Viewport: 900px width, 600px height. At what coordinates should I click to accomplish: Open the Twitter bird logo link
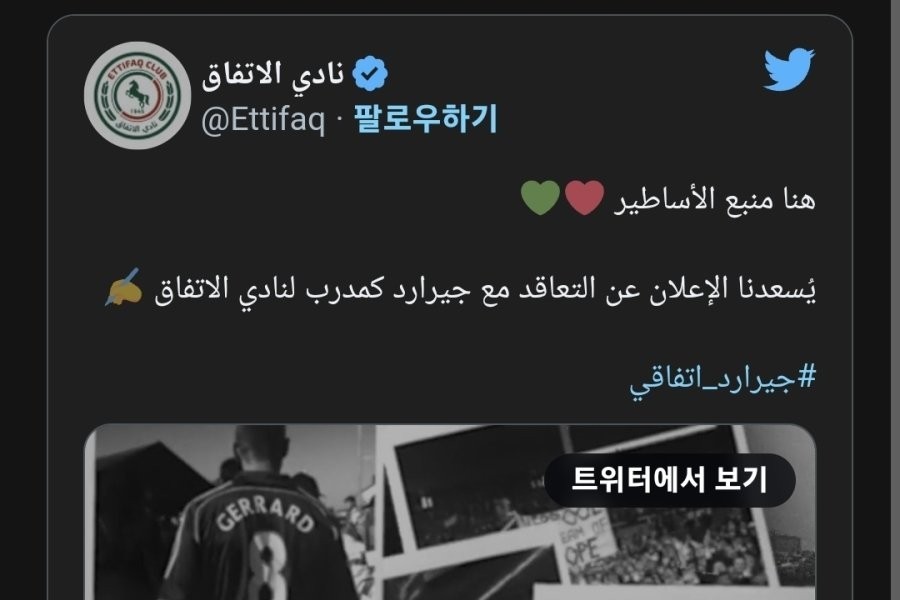click(788, 71)
